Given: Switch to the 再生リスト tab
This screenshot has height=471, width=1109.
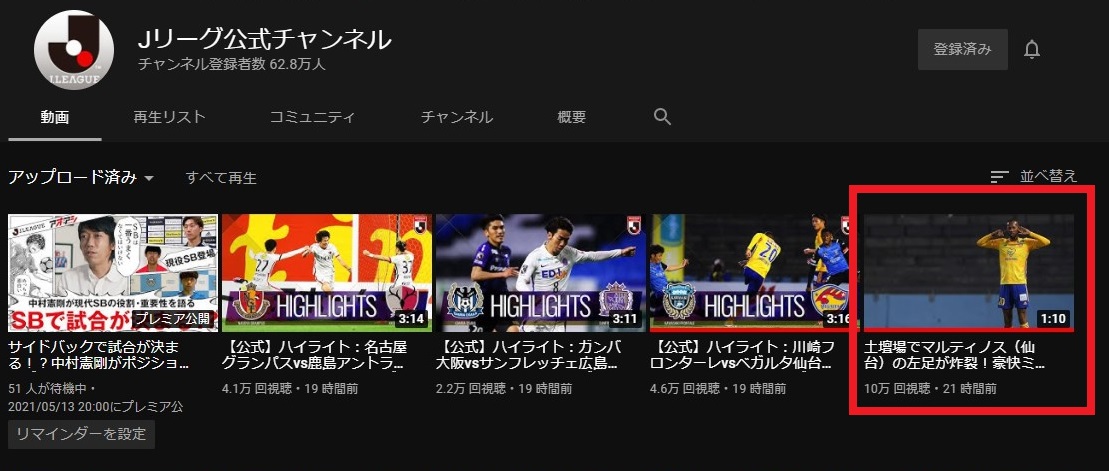Looking at the screenshot, I should [x=169, y=117].
